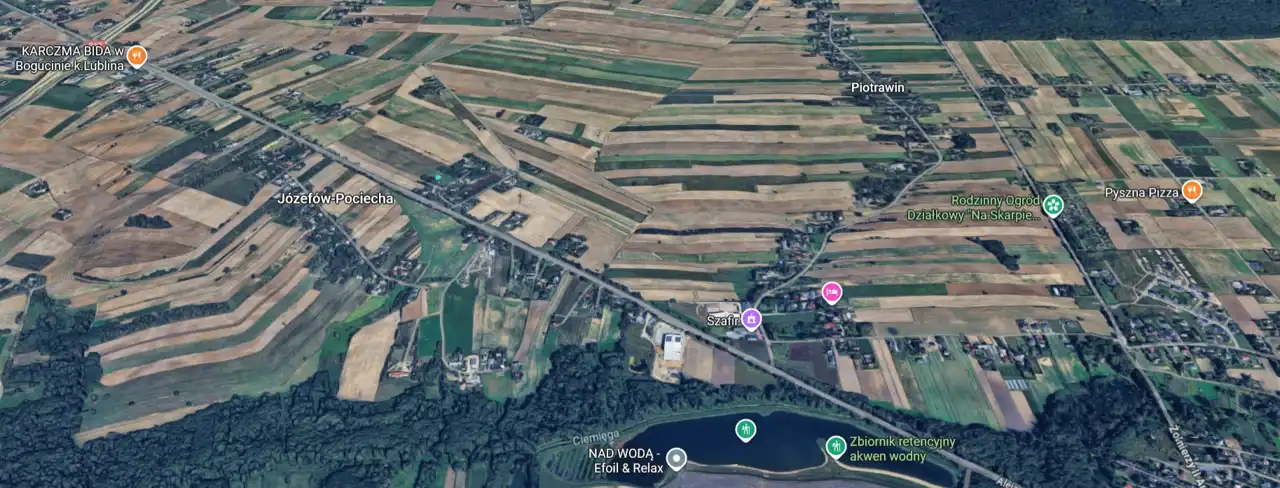Tap the Rodzinny Ogród Działkowy "Na Skarpie" marker
This screenshot has height=488, width=1280.
tap(1053, 206)
